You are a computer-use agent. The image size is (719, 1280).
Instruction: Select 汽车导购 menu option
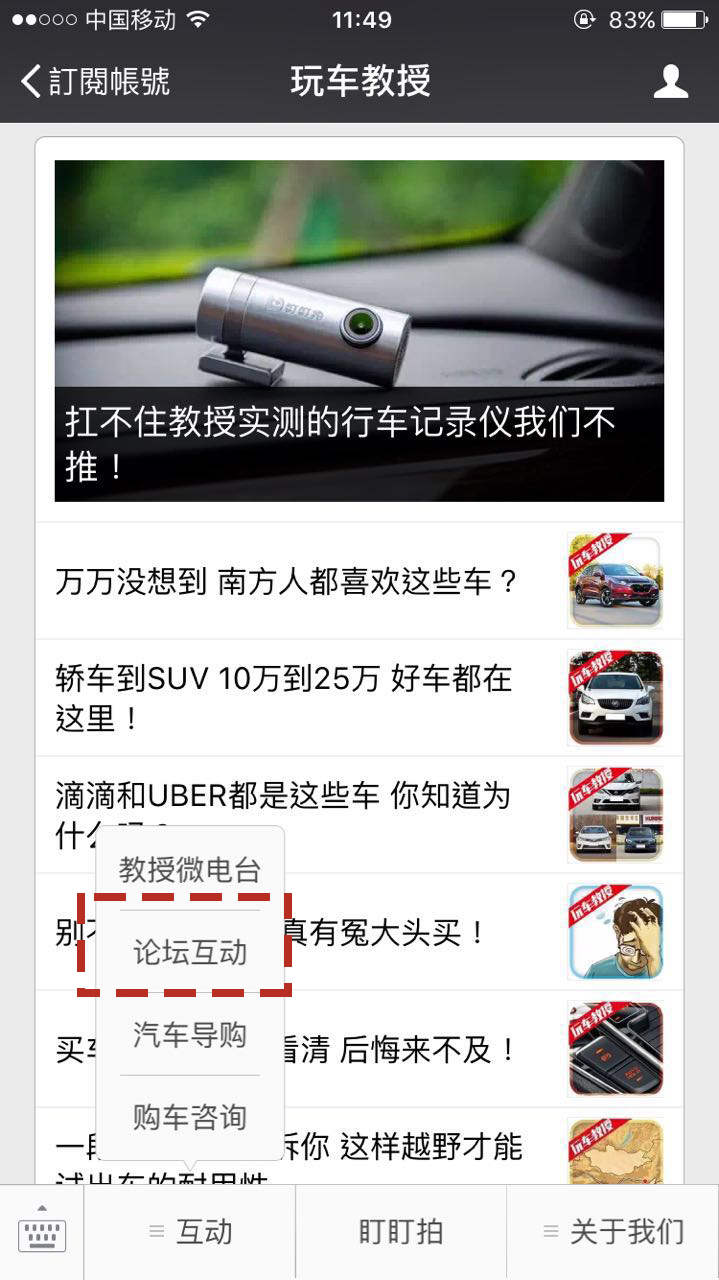[x=190, y=1034]
